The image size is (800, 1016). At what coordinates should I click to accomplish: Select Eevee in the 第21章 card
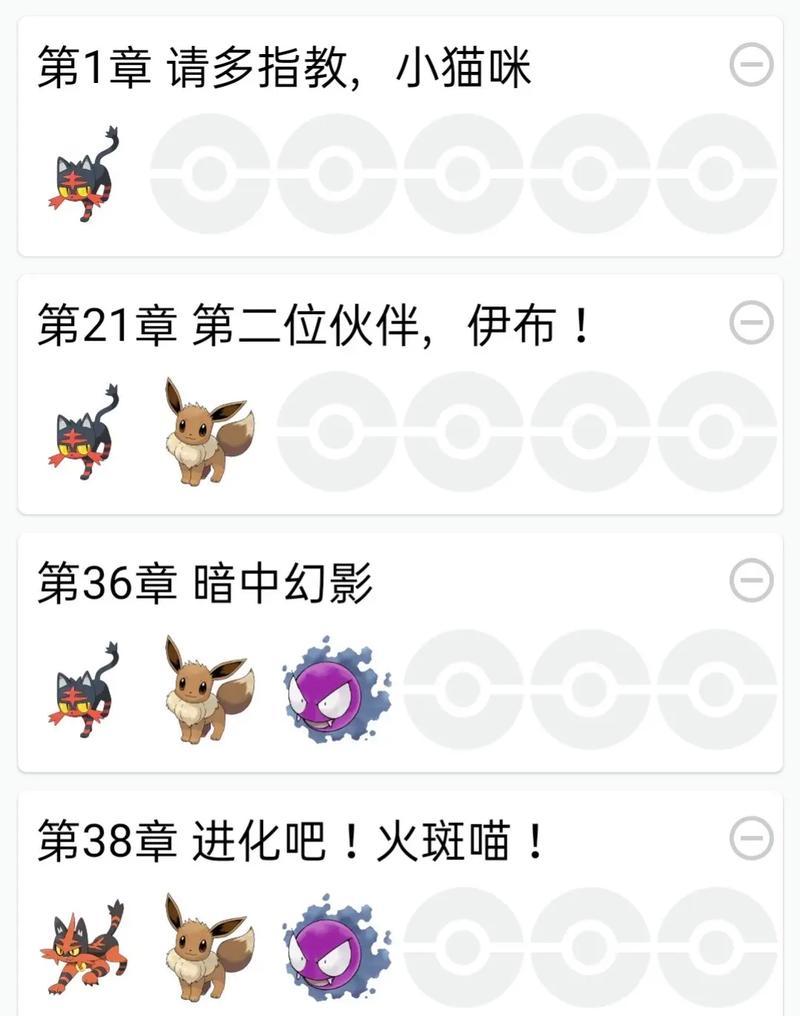tap(204, 431)
